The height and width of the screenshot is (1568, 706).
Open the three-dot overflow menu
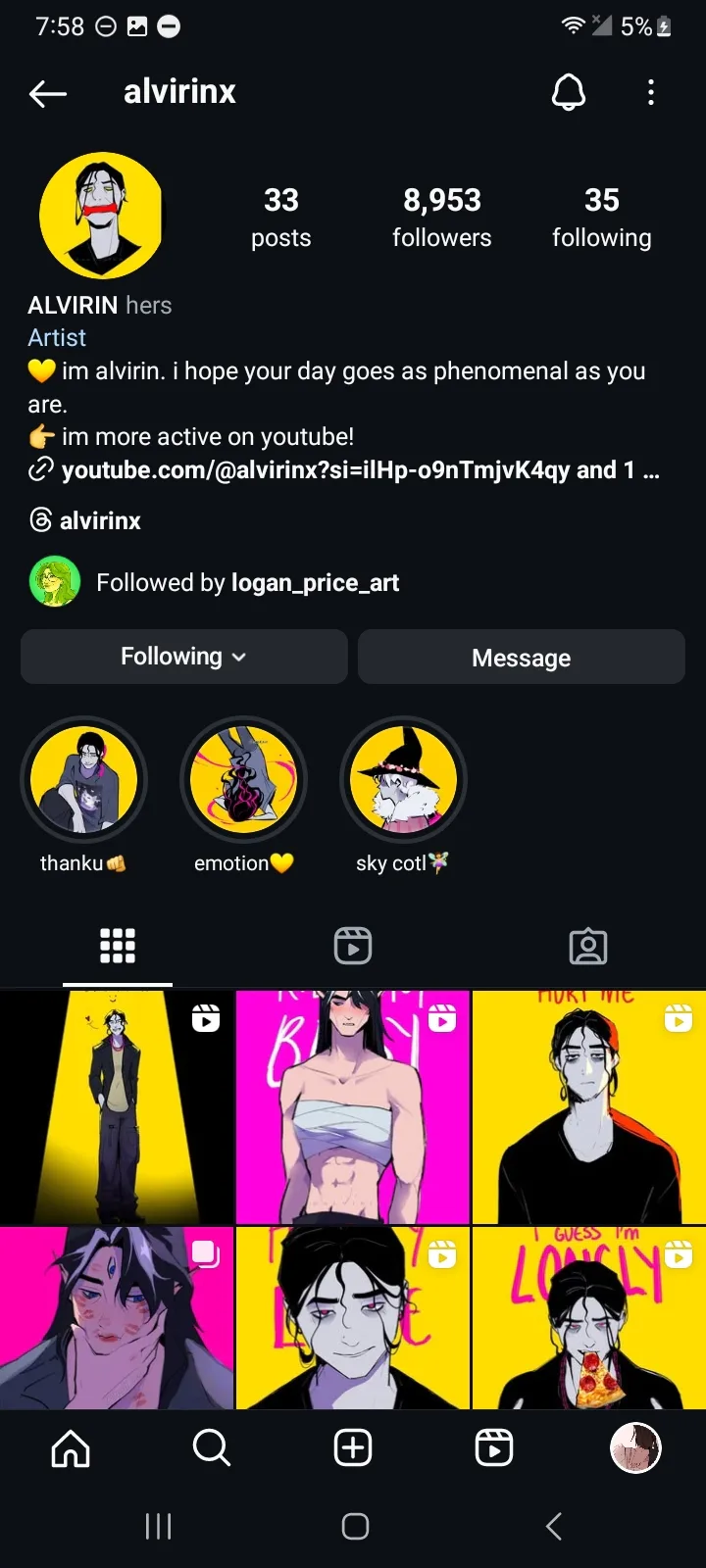pyautogui.click(x=651, y=93)
